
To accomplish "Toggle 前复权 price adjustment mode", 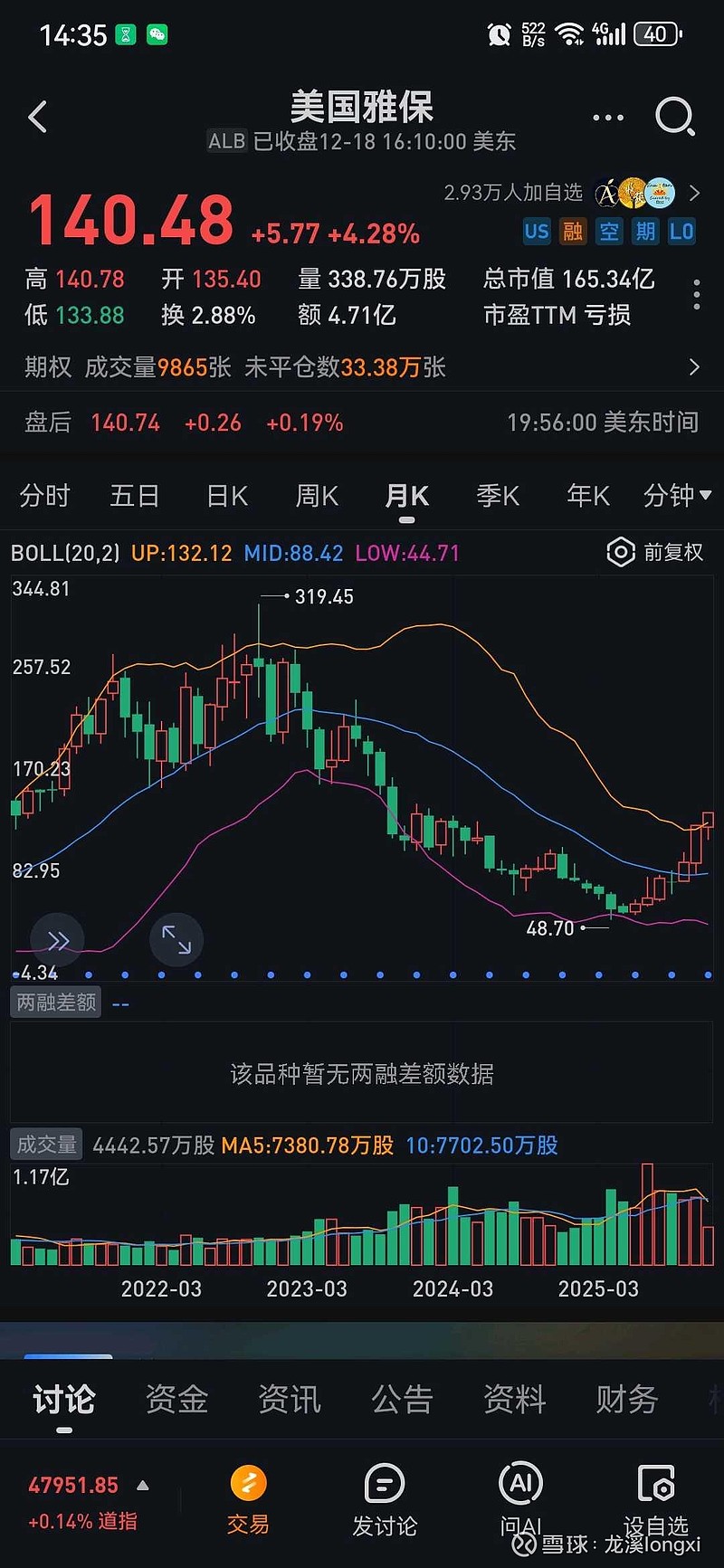I will pyautogui.click(x=656, y=553).
